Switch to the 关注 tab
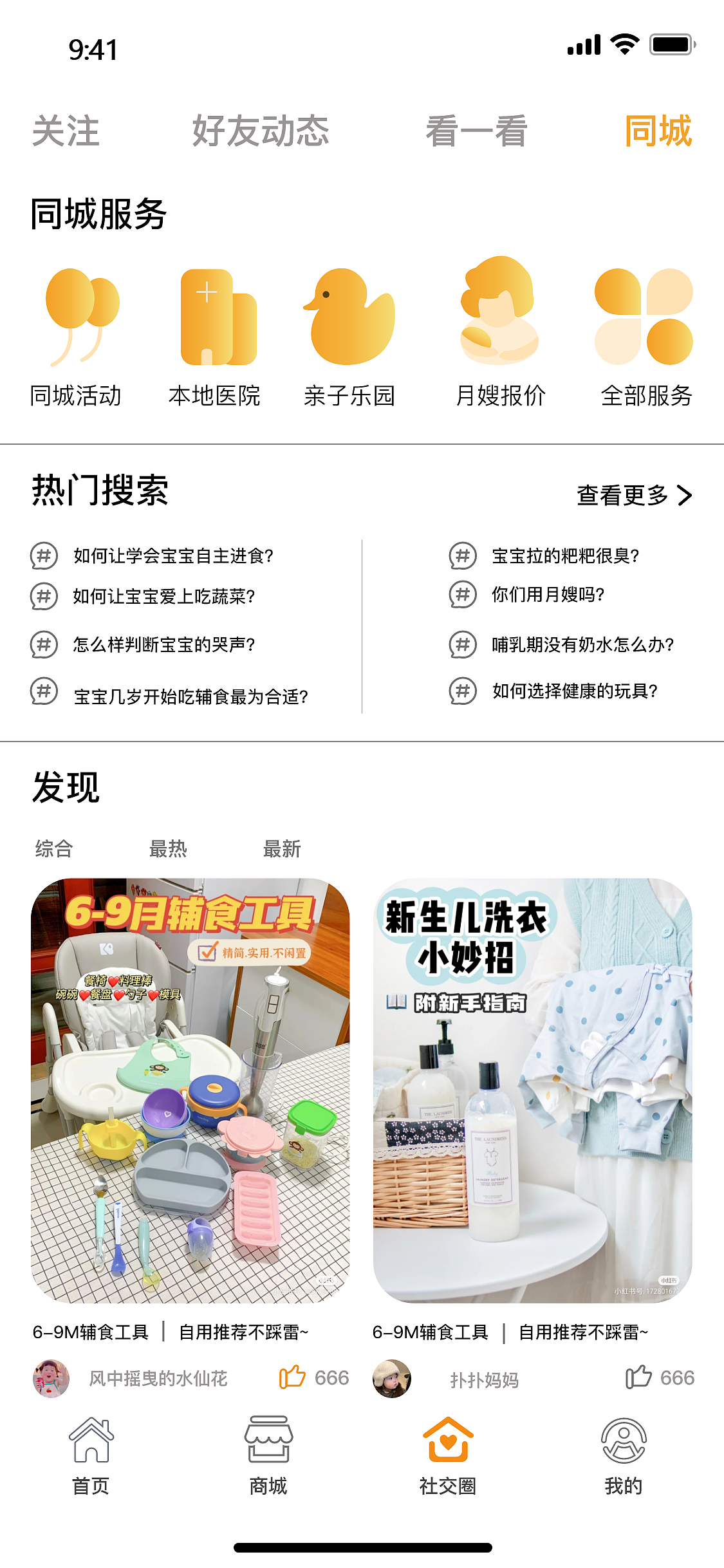The width and height of the screenshot is (724, 1568). (66, 131)
